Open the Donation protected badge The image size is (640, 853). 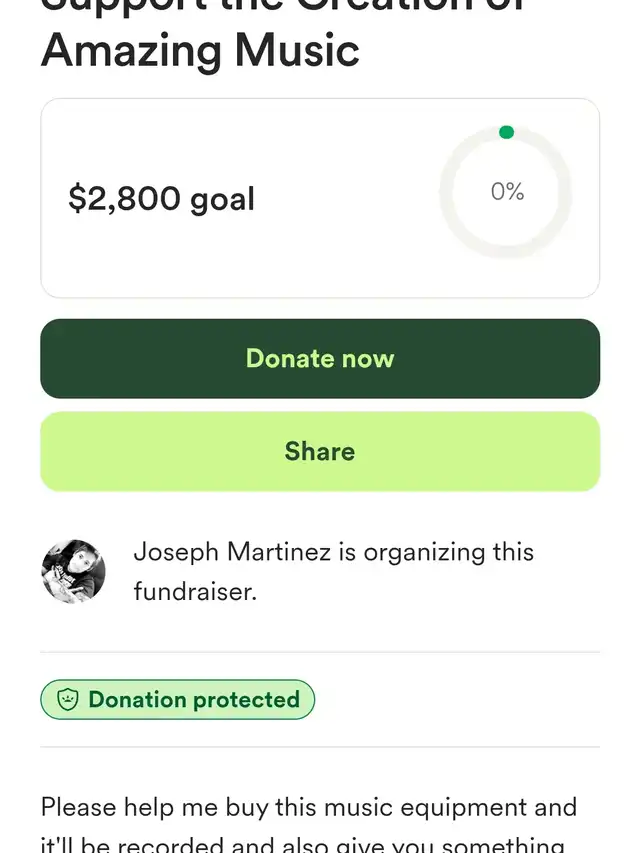pos(178,700)
